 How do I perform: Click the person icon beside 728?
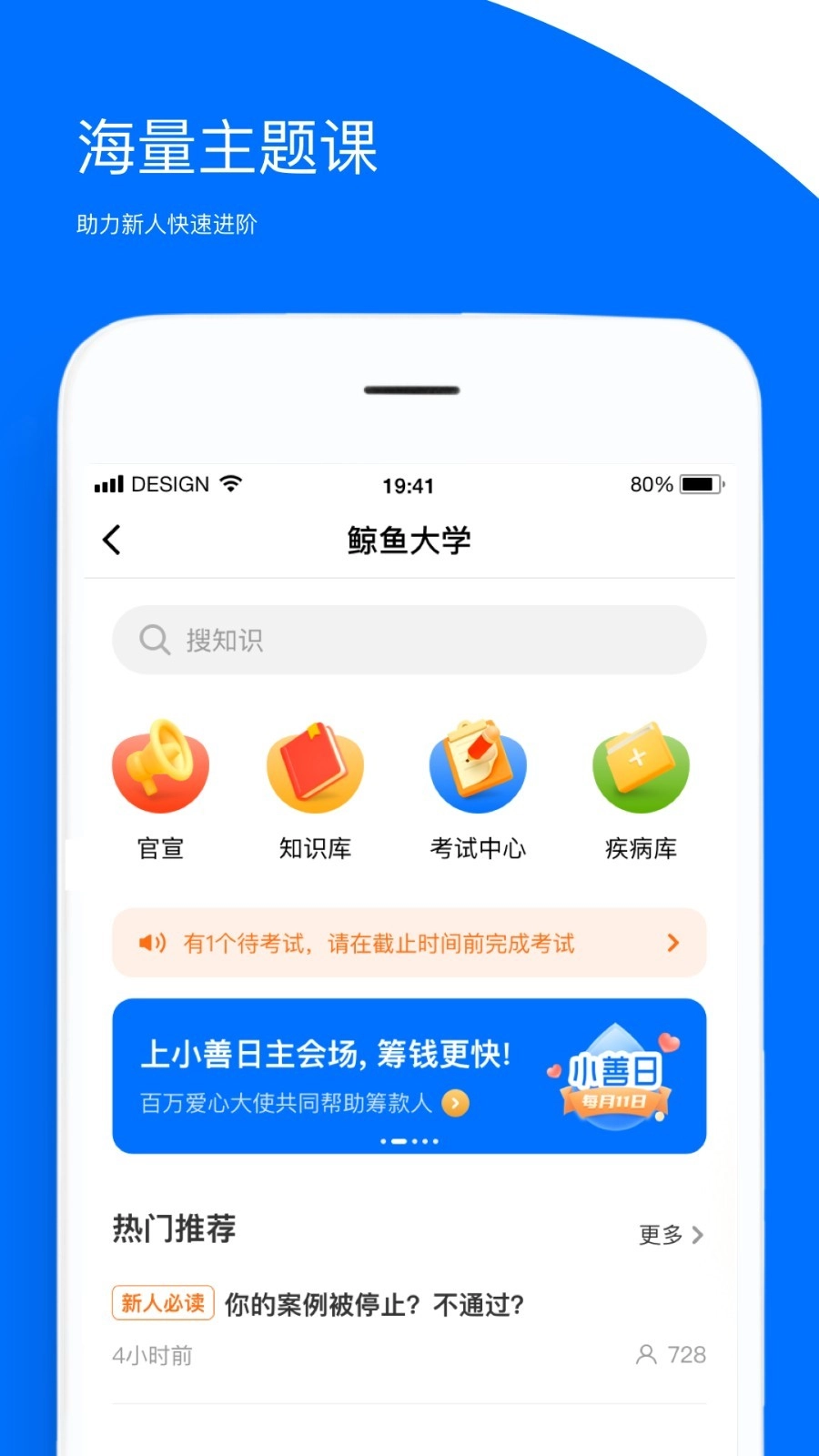click(647, 1355)
